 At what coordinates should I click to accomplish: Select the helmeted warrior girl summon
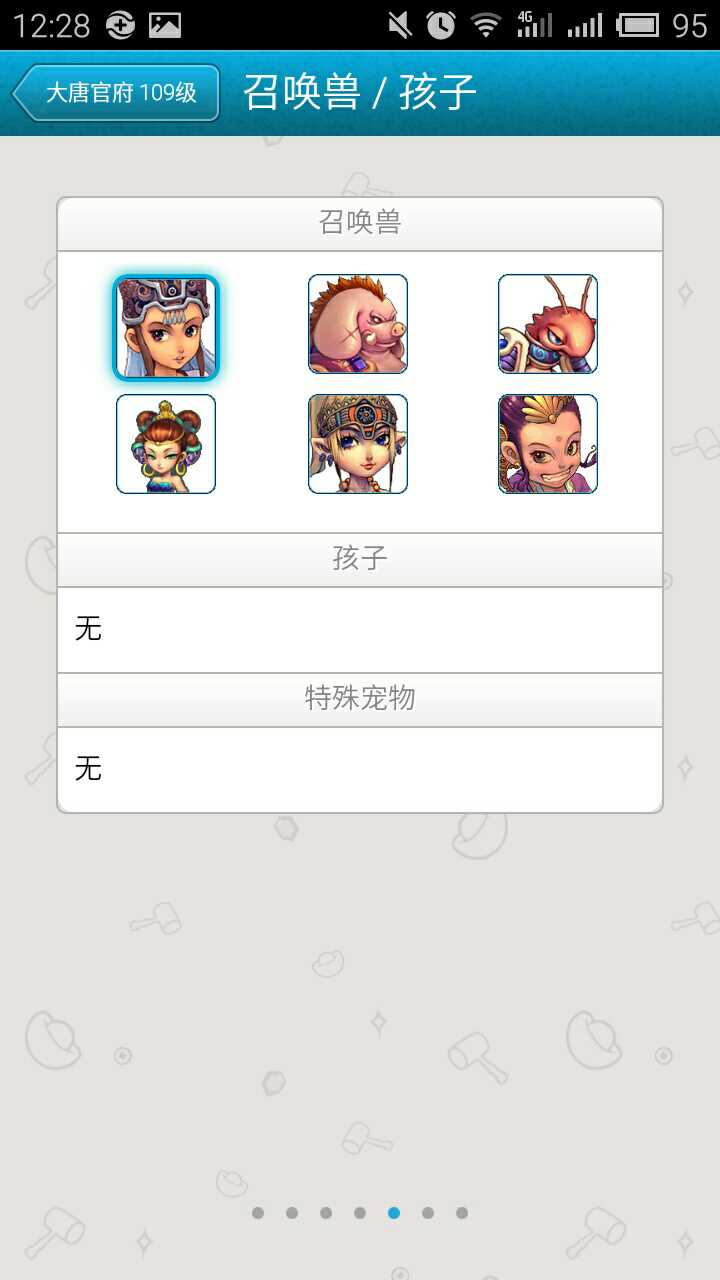click(x=166, y=327)
